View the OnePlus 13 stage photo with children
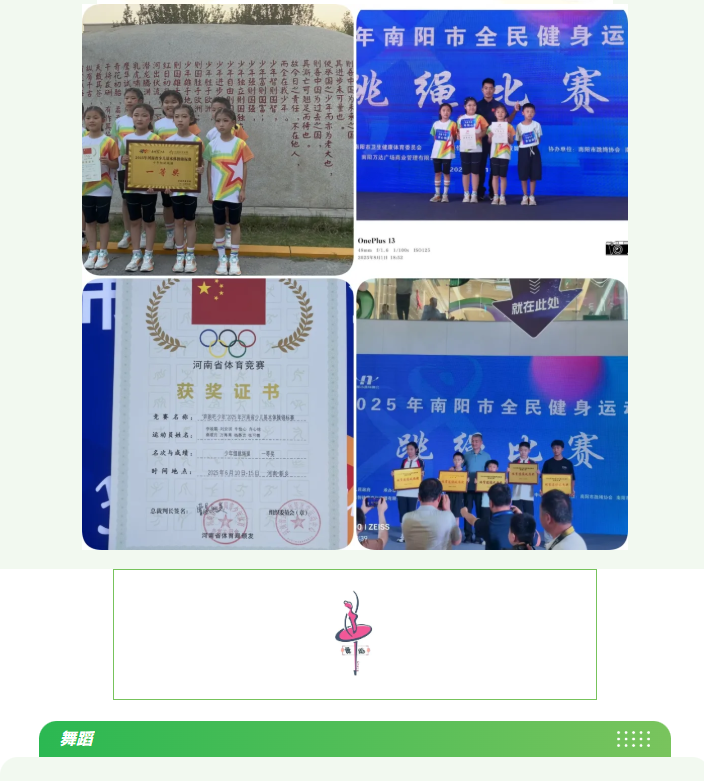The height and width of the screenshot is (781, 704). click(x=492, y=130)
